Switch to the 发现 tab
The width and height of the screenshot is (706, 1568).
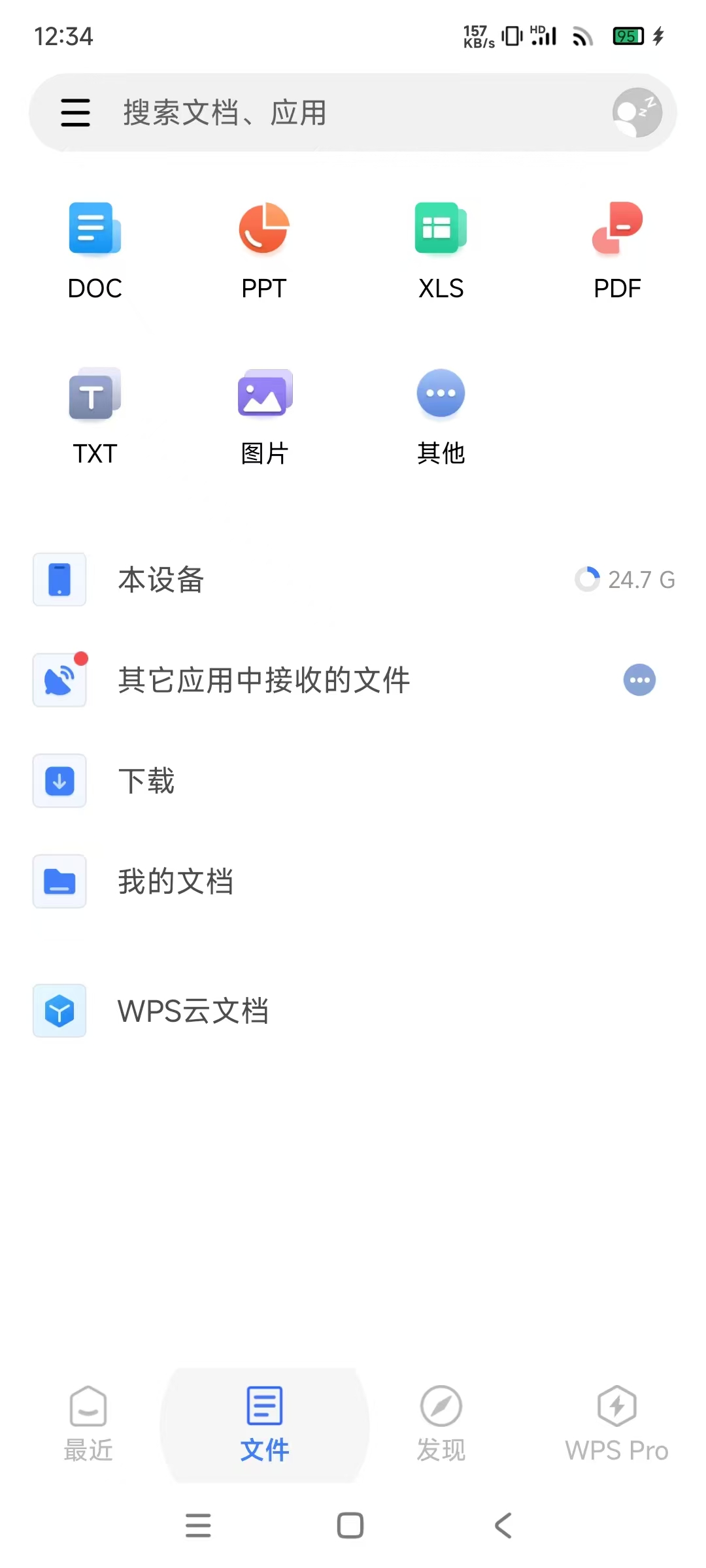coord(441,1424)
